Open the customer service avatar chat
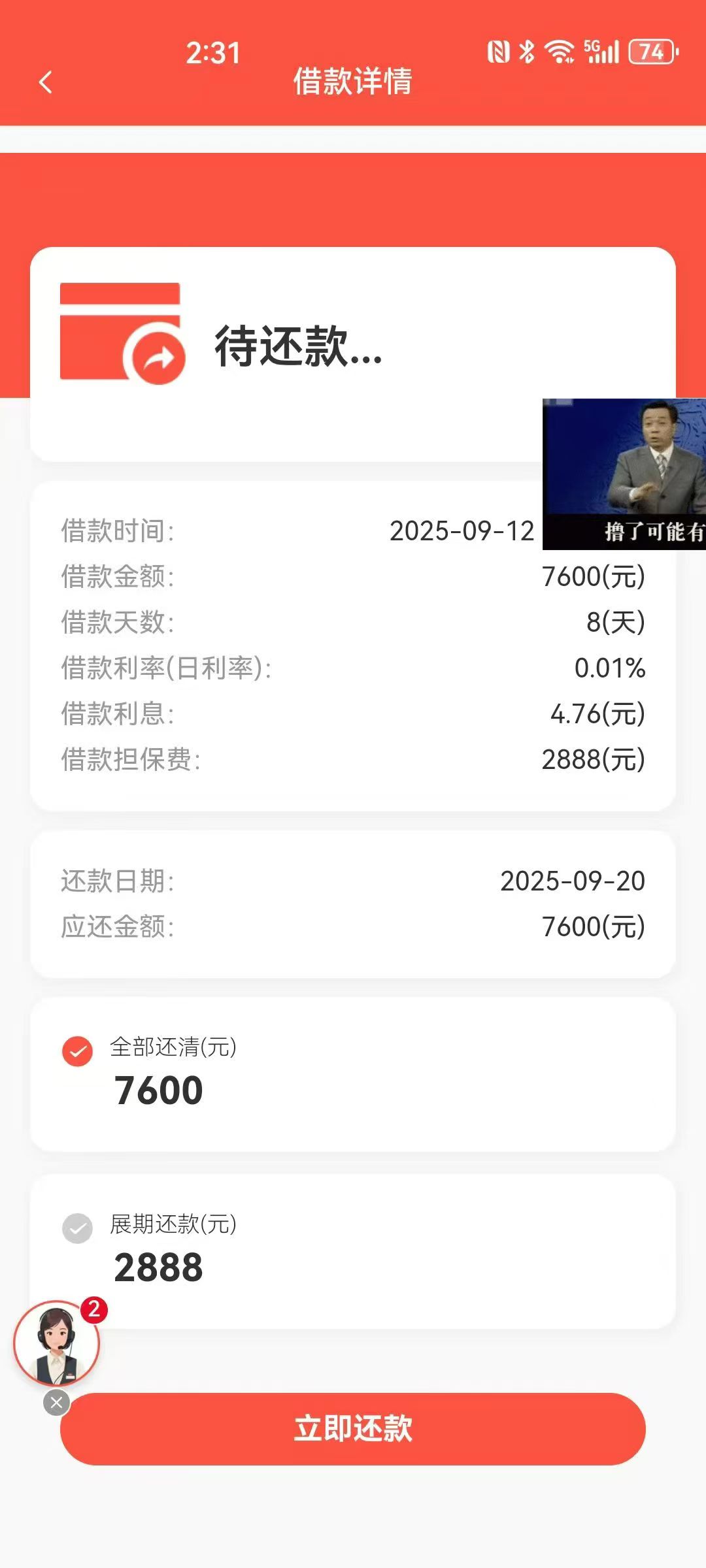This screenshot has width=706, height=1568. (x=57, y=1343)
